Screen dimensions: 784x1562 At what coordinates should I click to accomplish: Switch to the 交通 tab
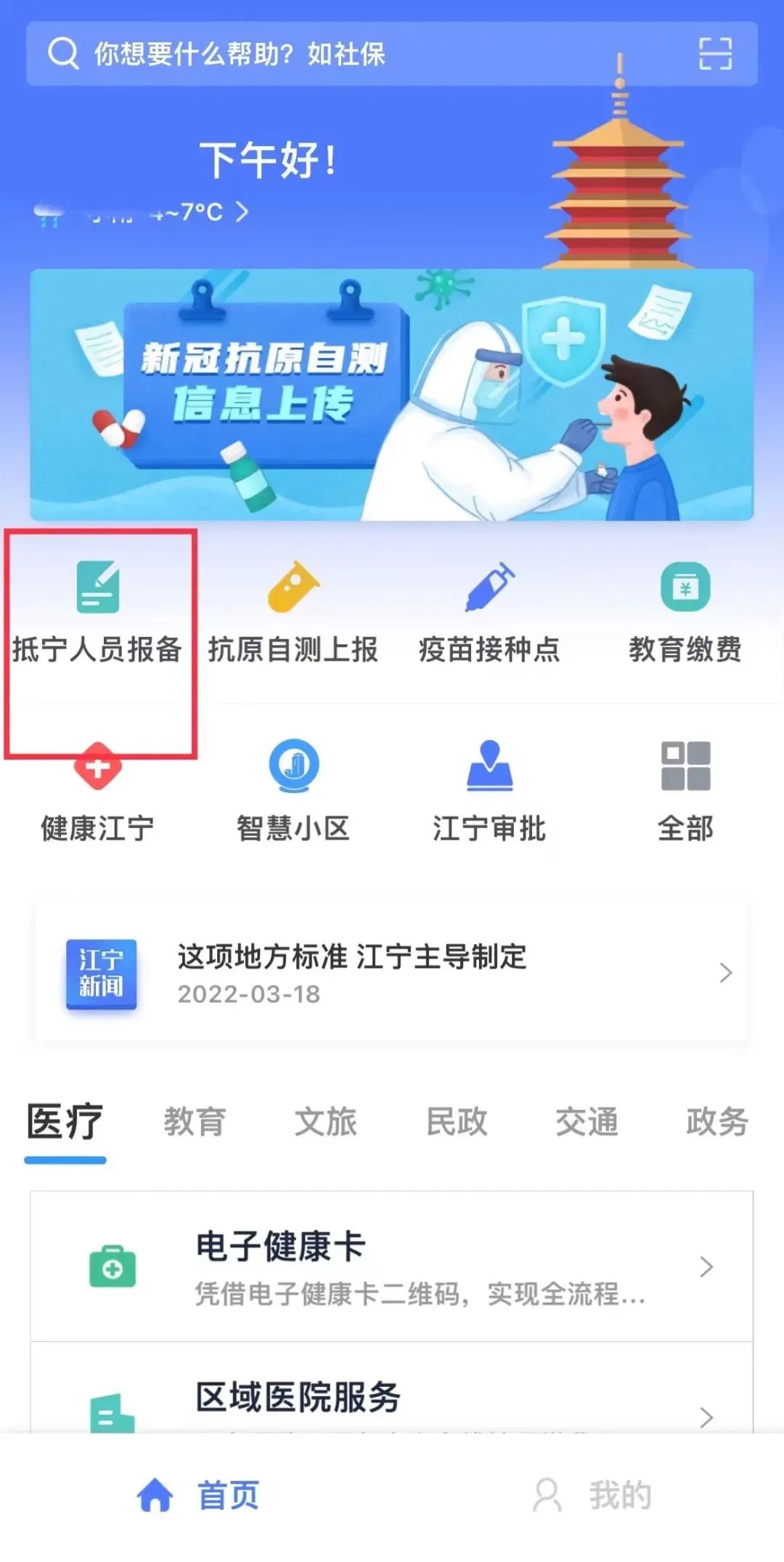(x=587, y=1121)
